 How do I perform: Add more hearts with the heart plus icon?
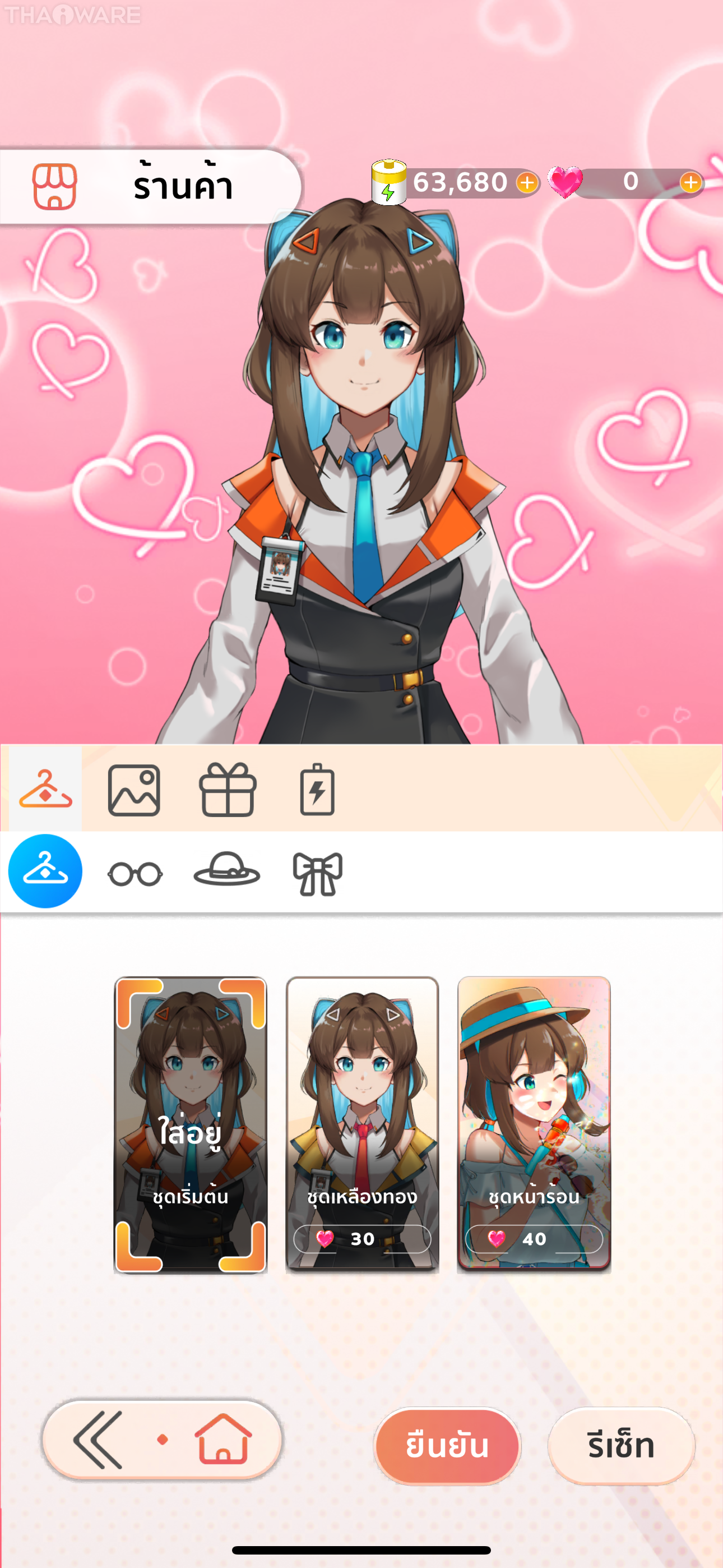(690, 183)
